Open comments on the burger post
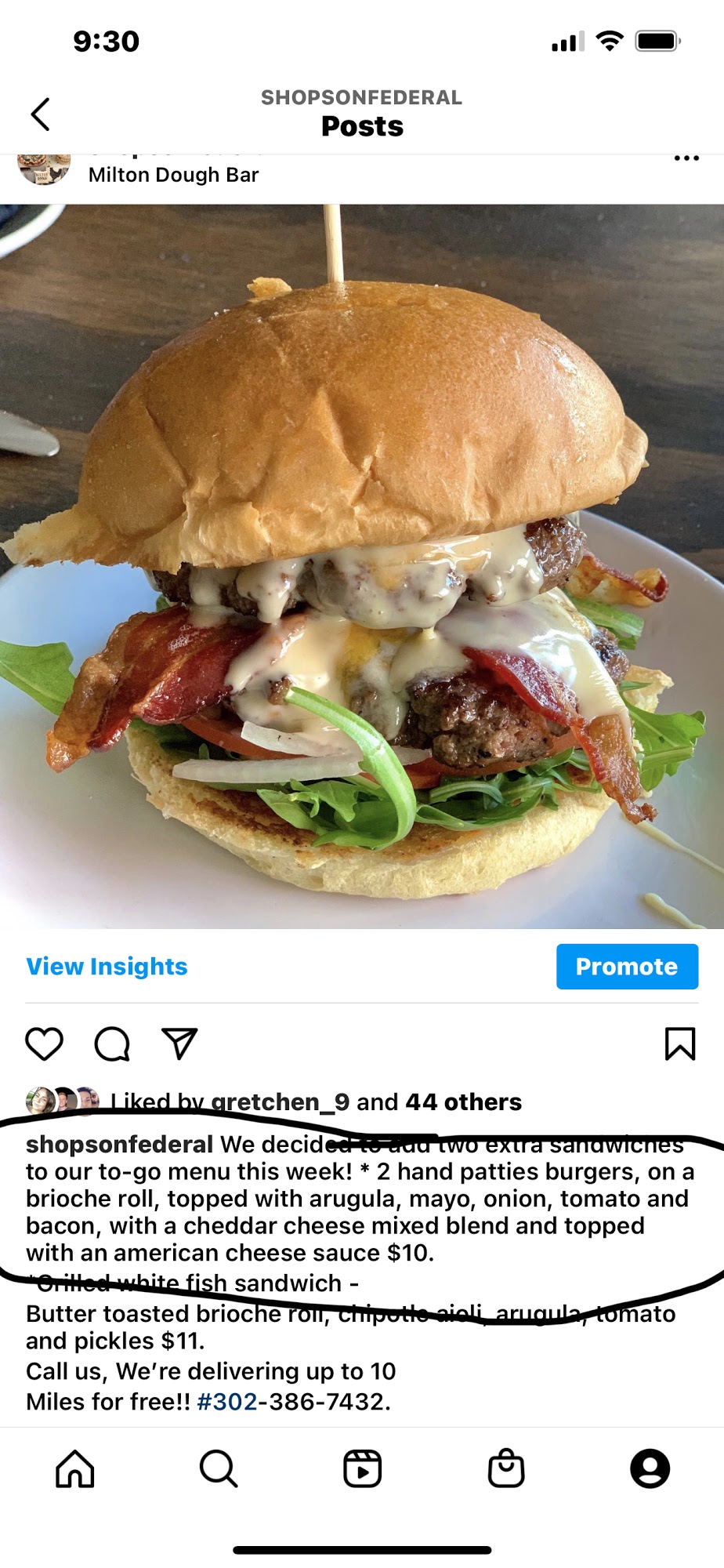The image size is (724, 1568). tap(112, 1044)
